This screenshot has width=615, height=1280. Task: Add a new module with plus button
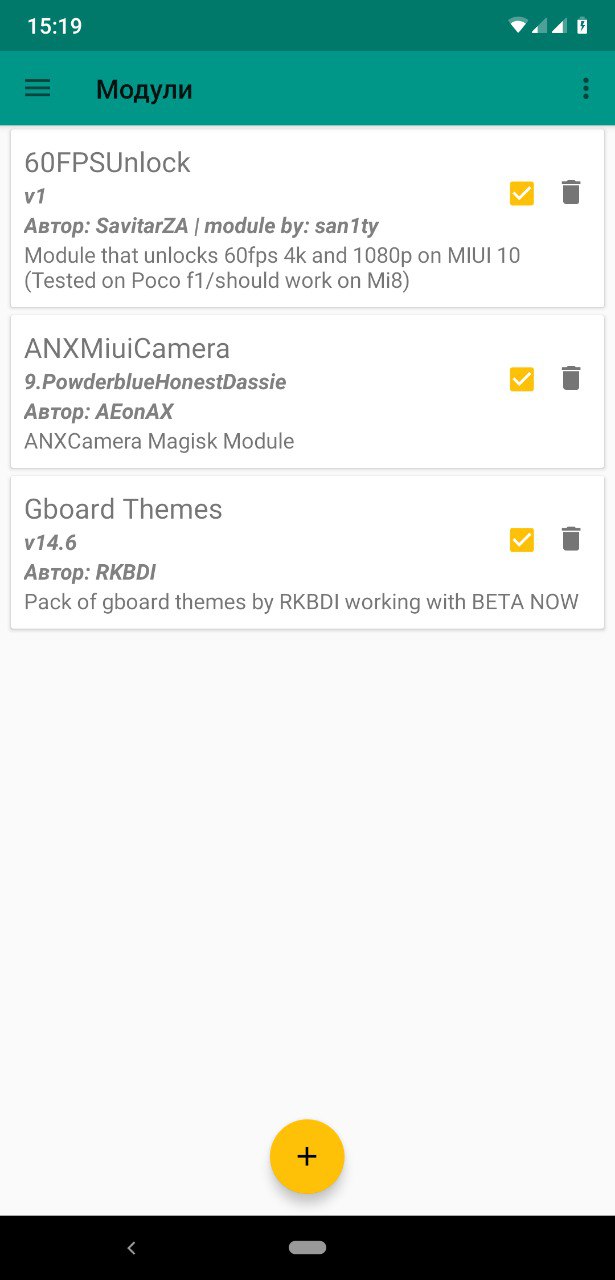(307, 1156)
